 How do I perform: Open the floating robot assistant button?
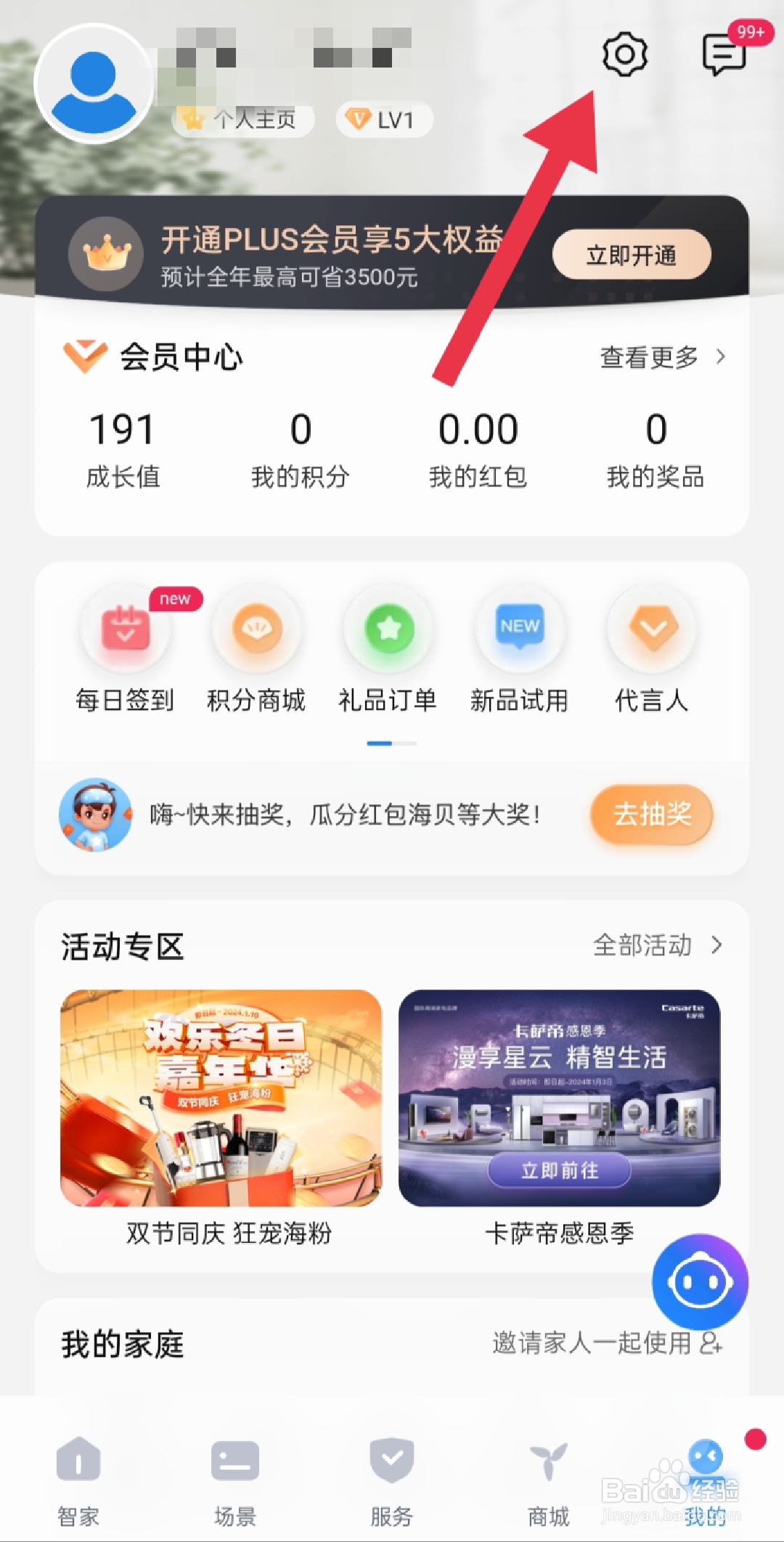click(699, 1282)
